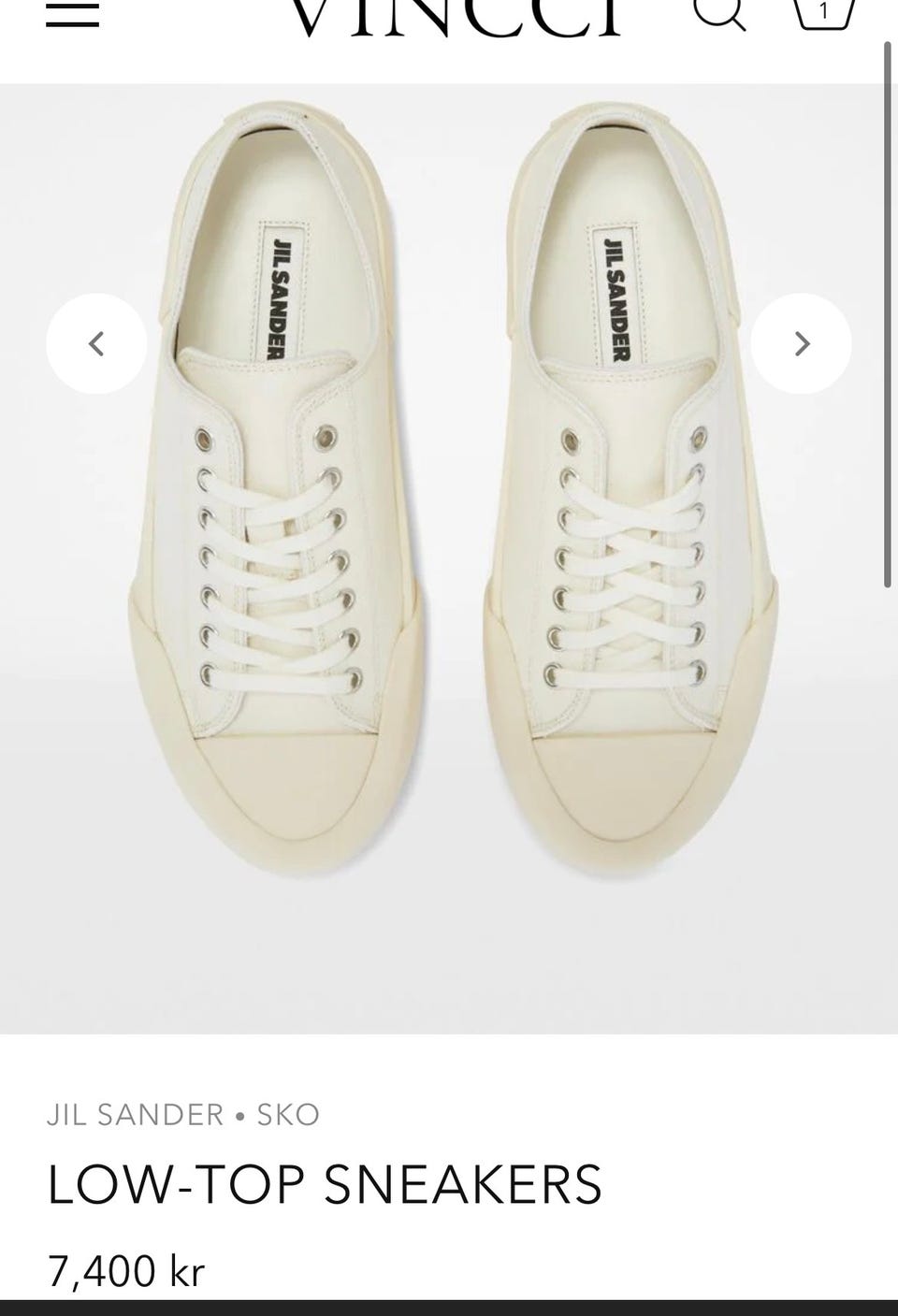Go to the Vincci home logo

[x=455, y=15]
